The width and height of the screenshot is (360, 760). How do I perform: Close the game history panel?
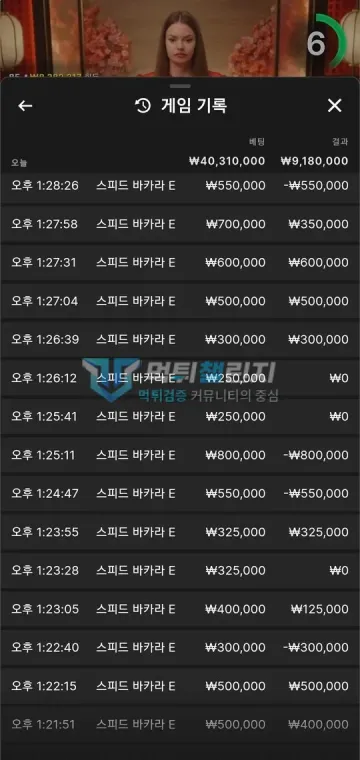334,106
